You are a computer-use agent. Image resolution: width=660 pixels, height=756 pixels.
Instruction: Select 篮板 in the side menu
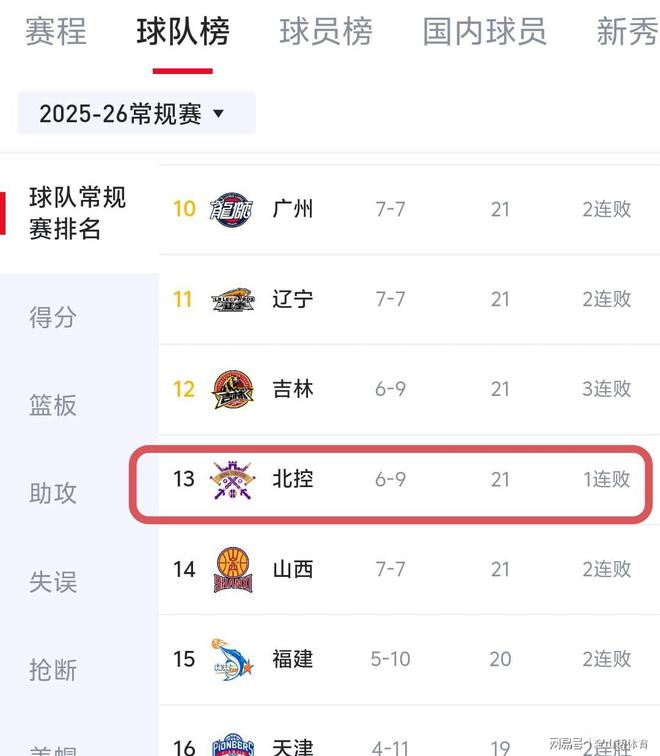click(53, 406)
